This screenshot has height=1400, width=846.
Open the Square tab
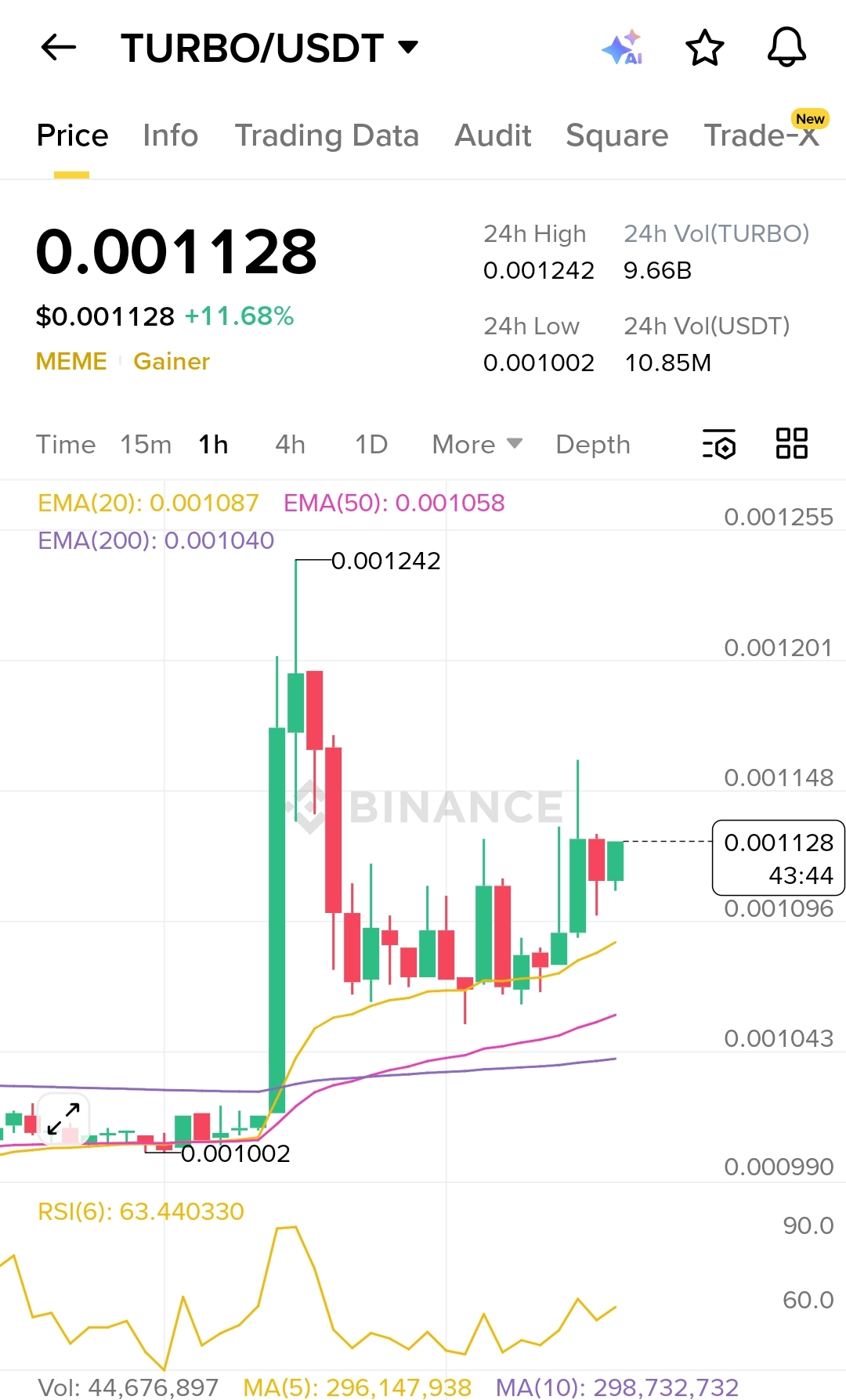click(x=616, y=135)
